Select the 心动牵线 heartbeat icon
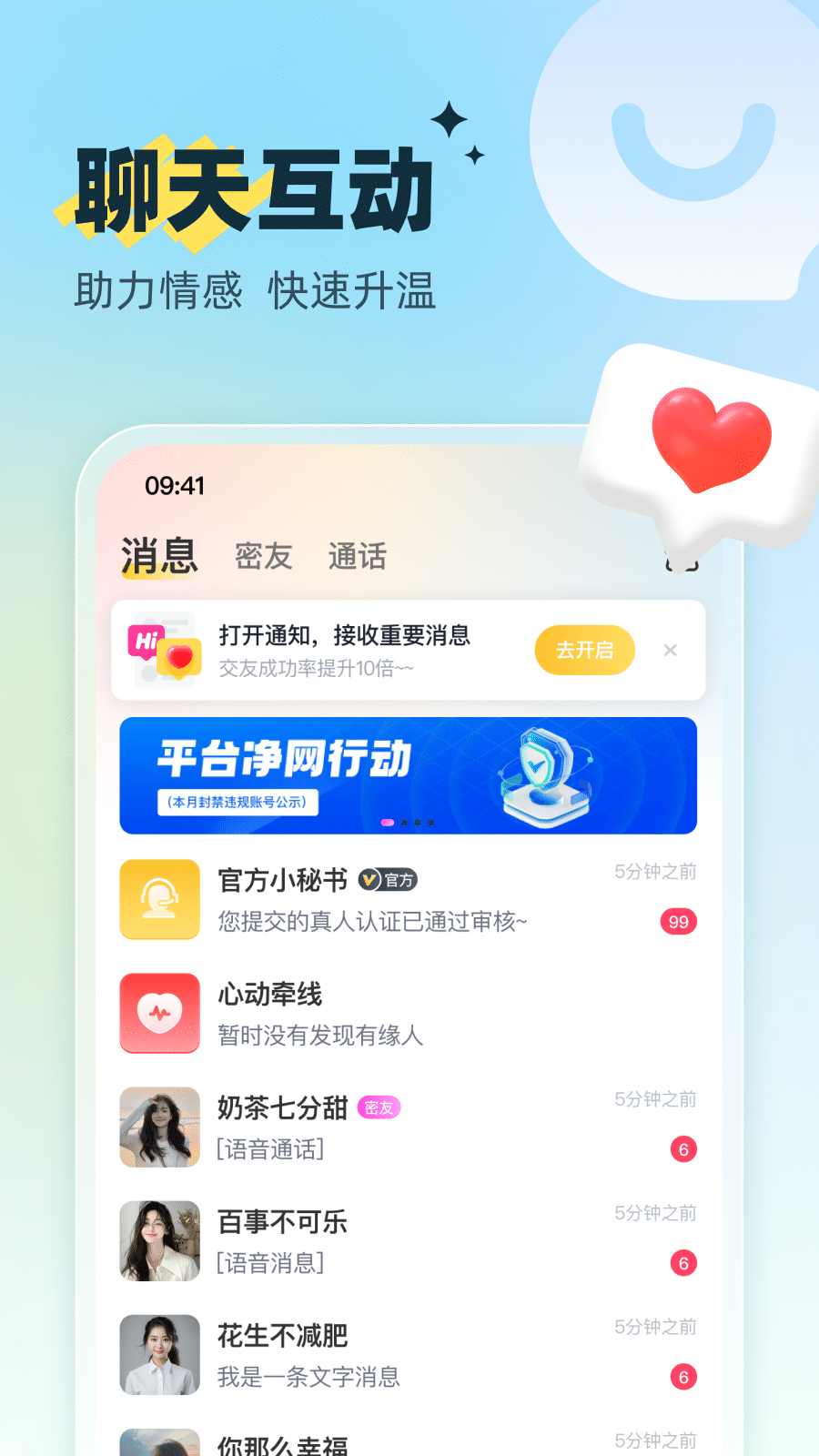The width and height of the screenshot is (819, 1456). (x=159, y=1013)
